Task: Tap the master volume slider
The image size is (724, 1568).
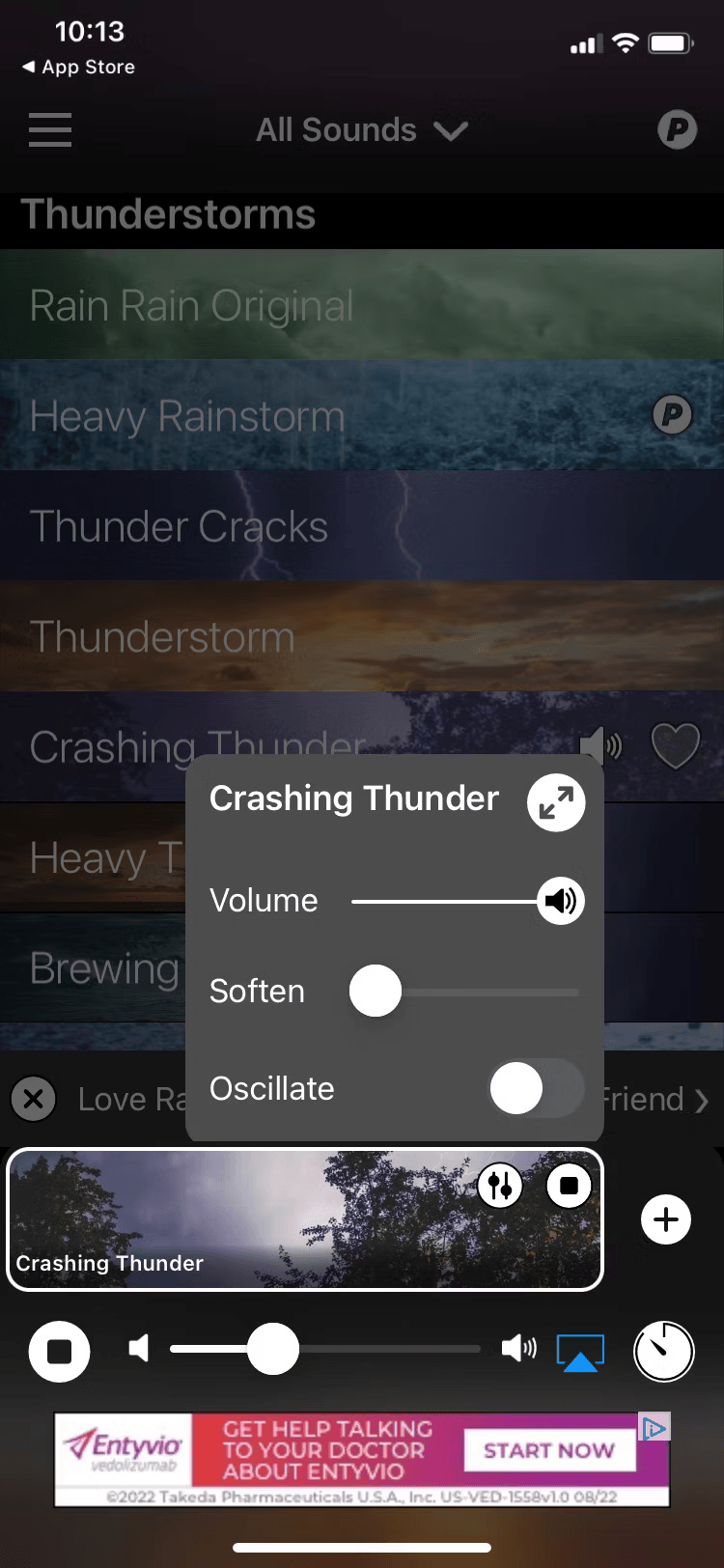Action: tap(324, 1349)
